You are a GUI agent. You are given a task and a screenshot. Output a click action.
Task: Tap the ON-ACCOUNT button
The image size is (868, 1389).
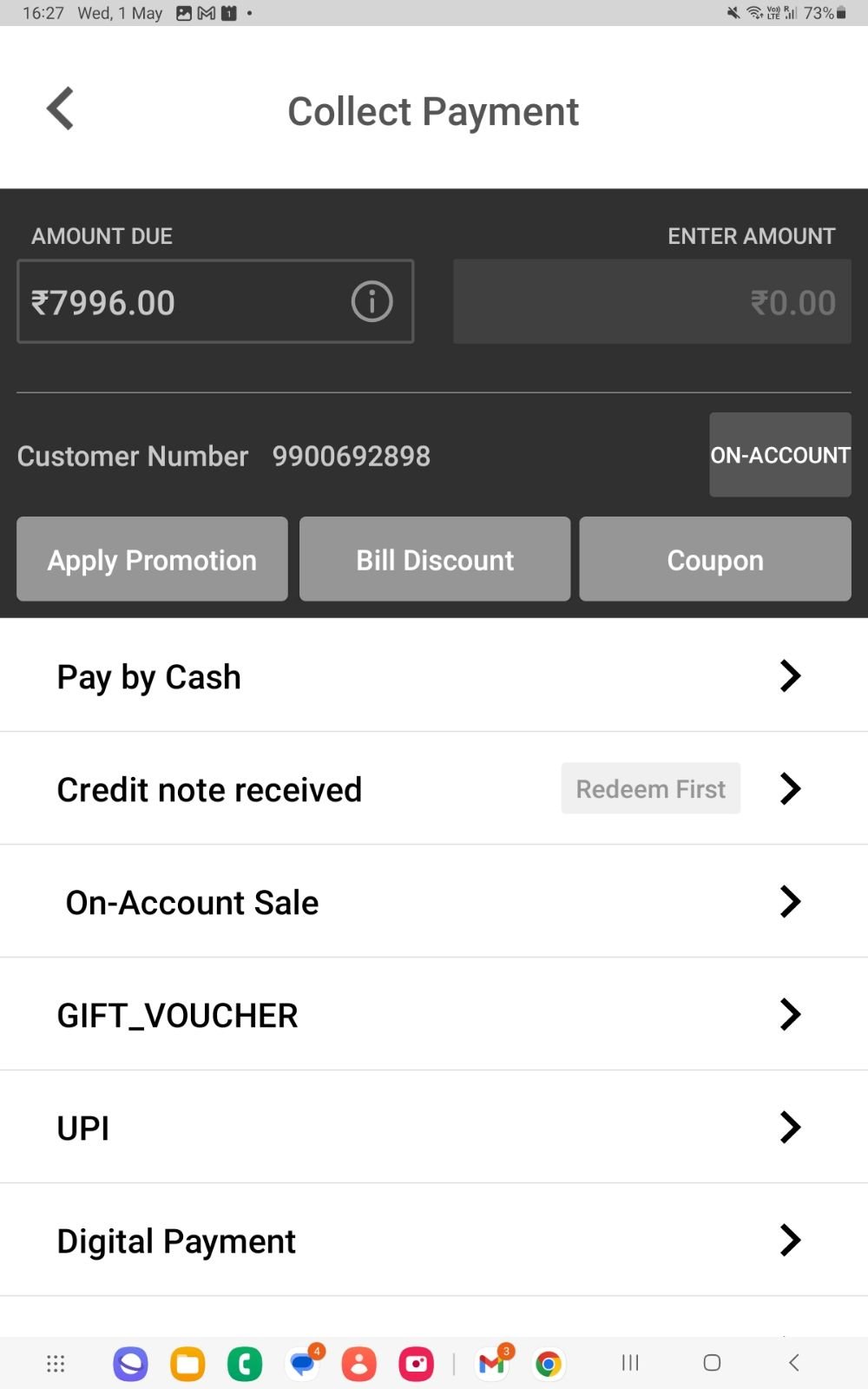[779, 455]
